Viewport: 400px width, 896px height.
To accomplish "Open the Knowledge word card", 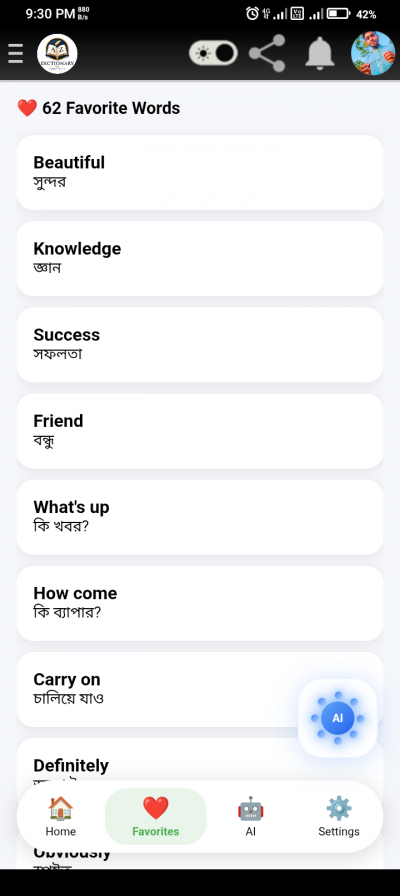I will pos(199,259).
